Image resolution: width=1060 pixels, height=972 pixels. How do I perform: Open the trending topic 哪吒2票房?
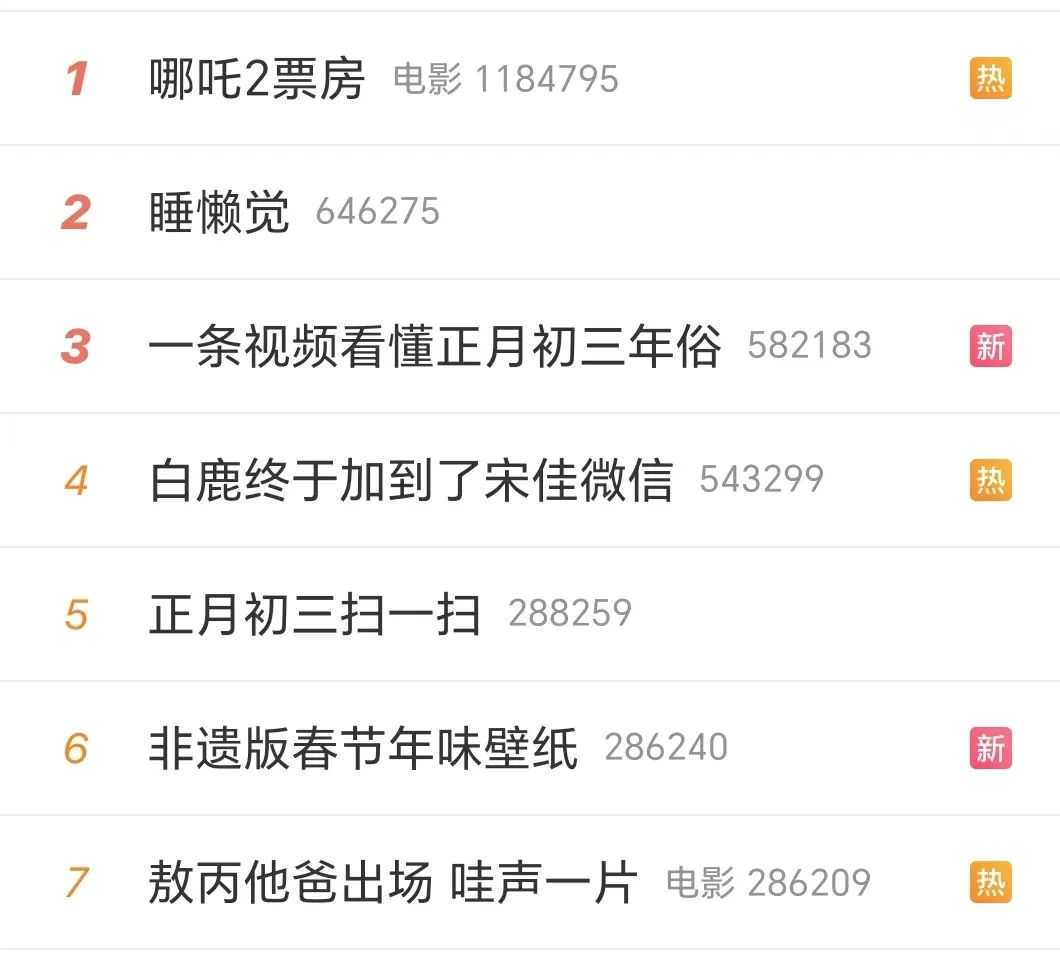[257, 79]
